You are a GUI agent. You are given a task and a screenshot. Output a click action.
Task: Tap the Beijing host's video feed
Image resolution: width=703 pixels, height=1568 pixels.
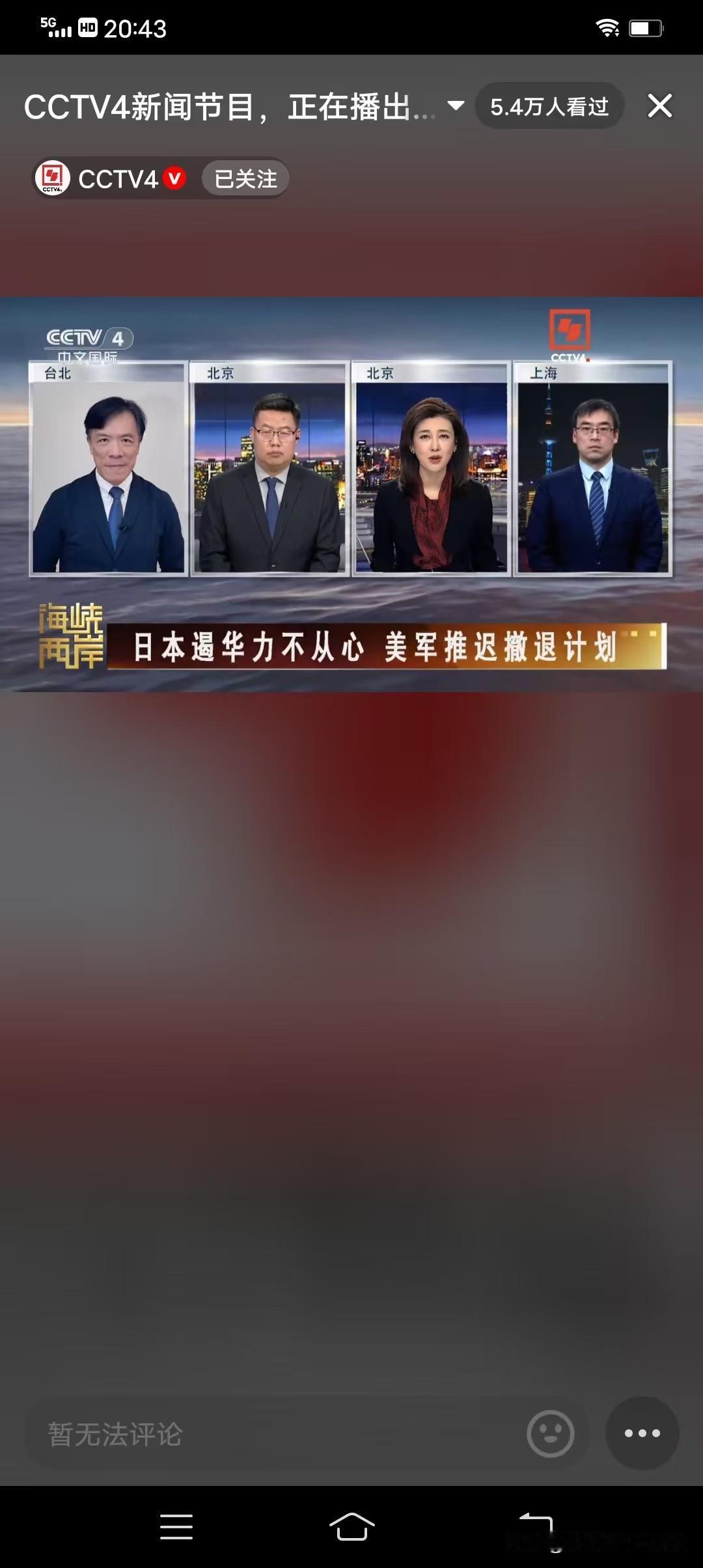click(431, 469)
